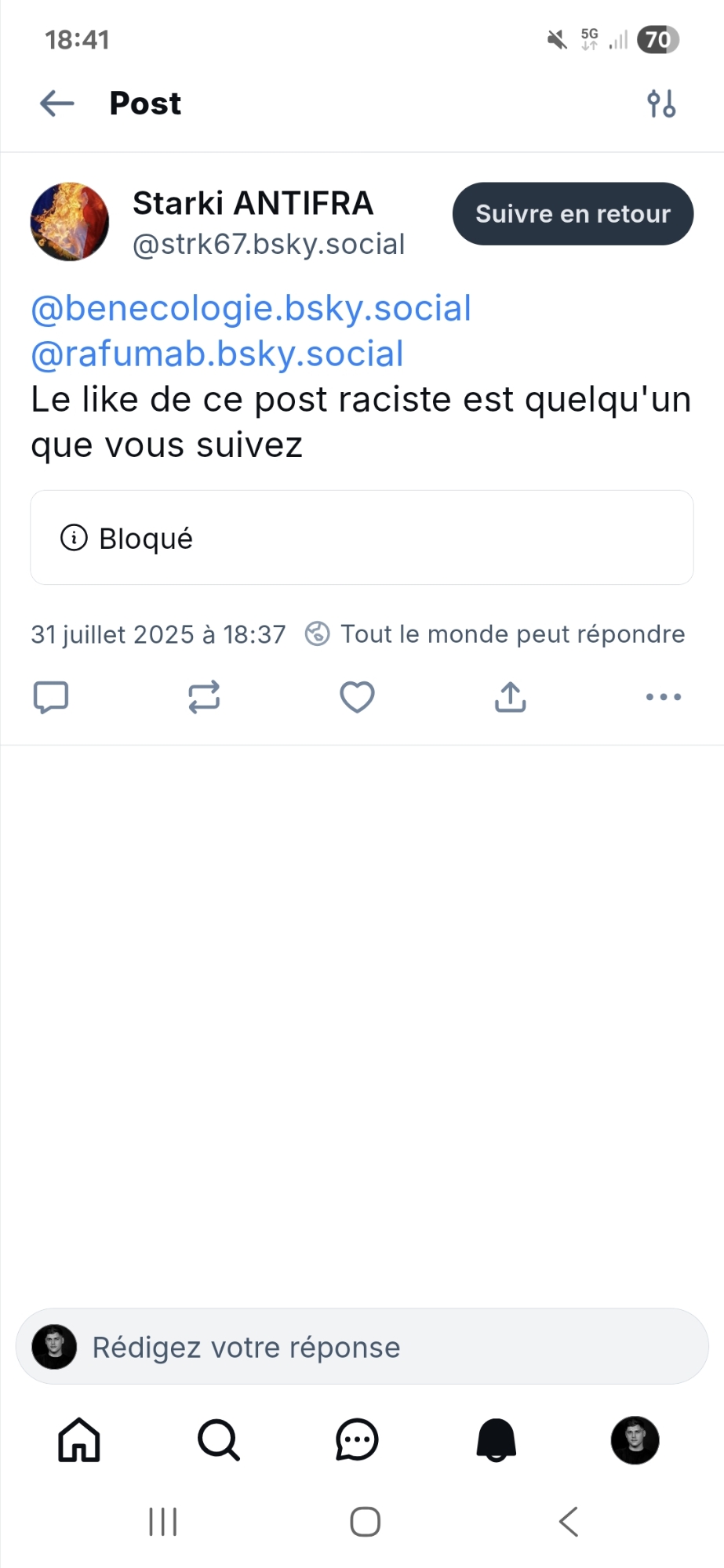Open Starki ANTIFRA's profile avatar

pos(70,222)
